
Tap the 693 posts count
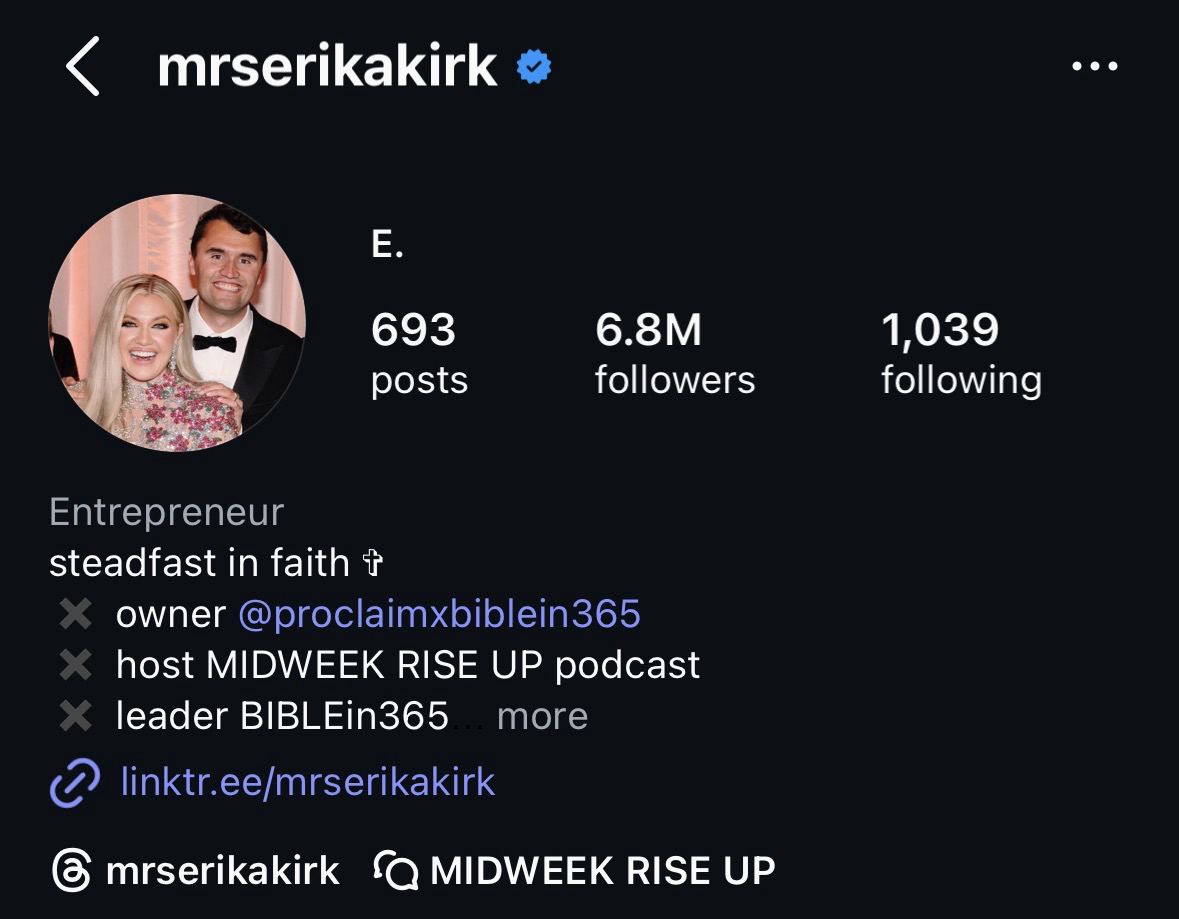tap(419, 353)
